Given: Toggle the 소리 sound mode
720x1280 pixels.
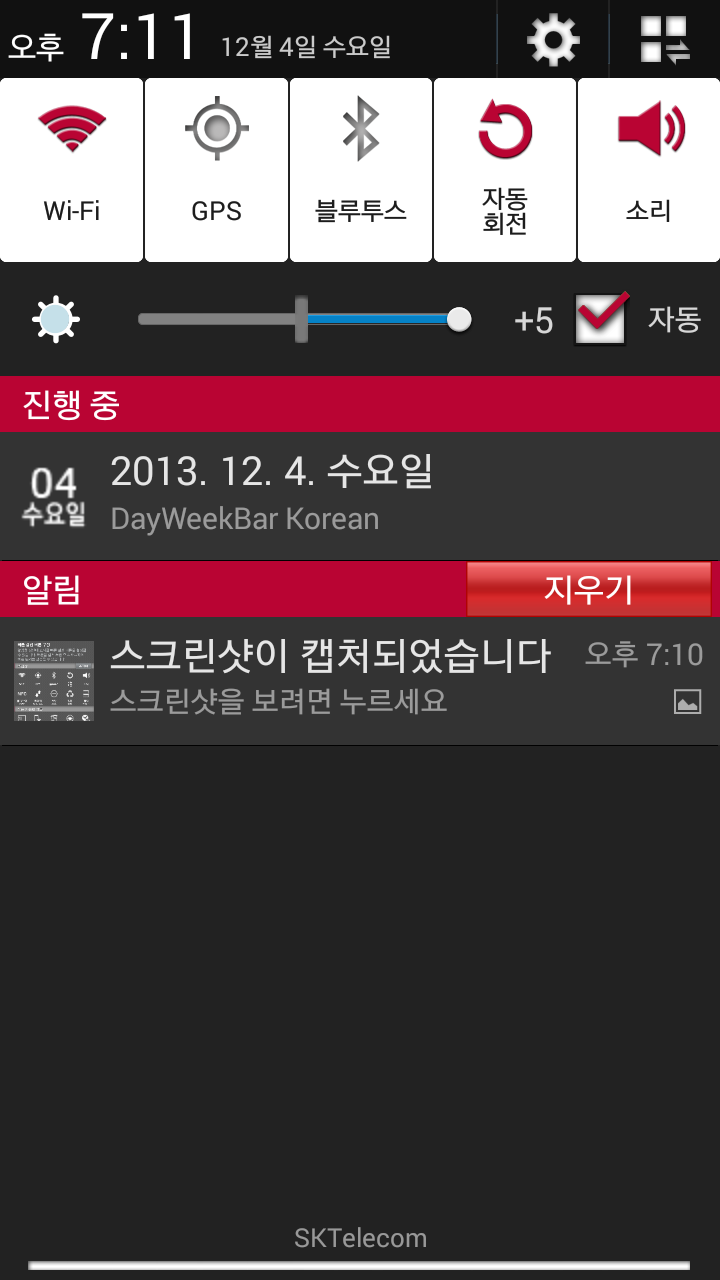Looking at the screenshot, I should [648, 169].
